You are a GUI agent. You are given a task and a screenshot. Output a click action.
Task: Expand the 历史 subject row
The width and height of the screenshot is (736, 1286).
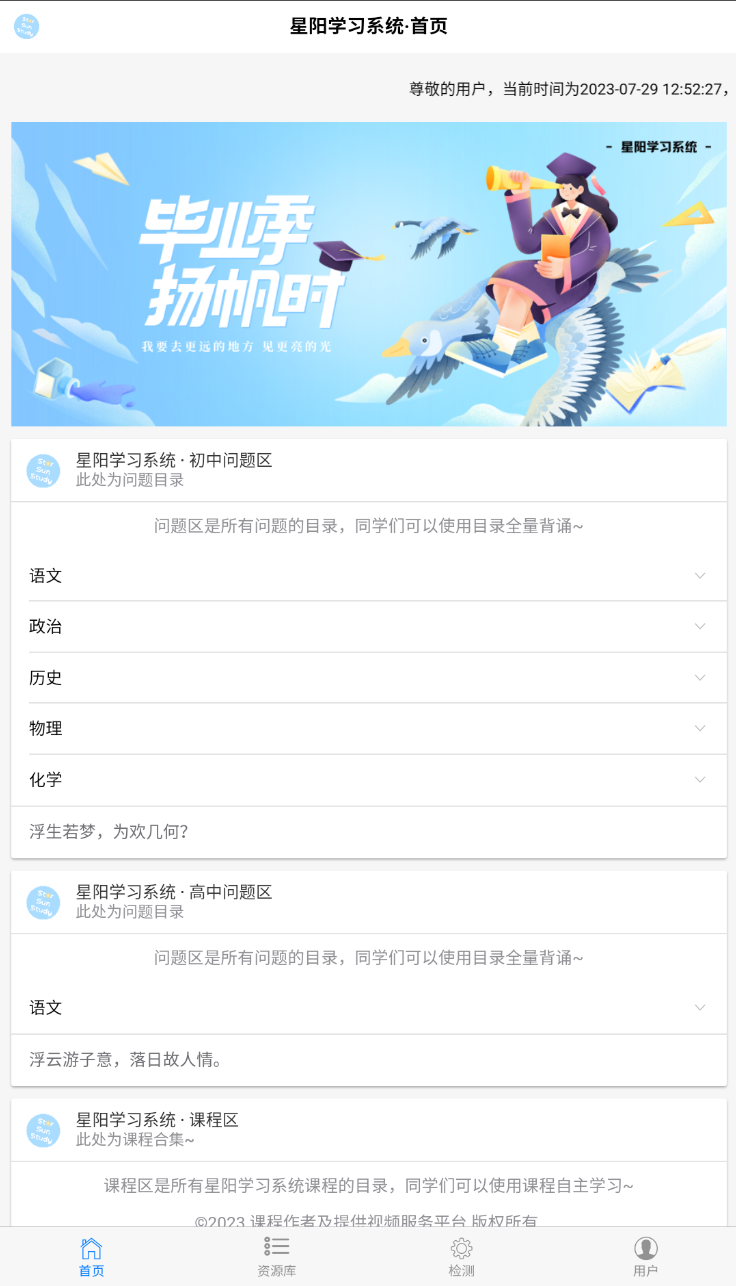tap(368, 678)
